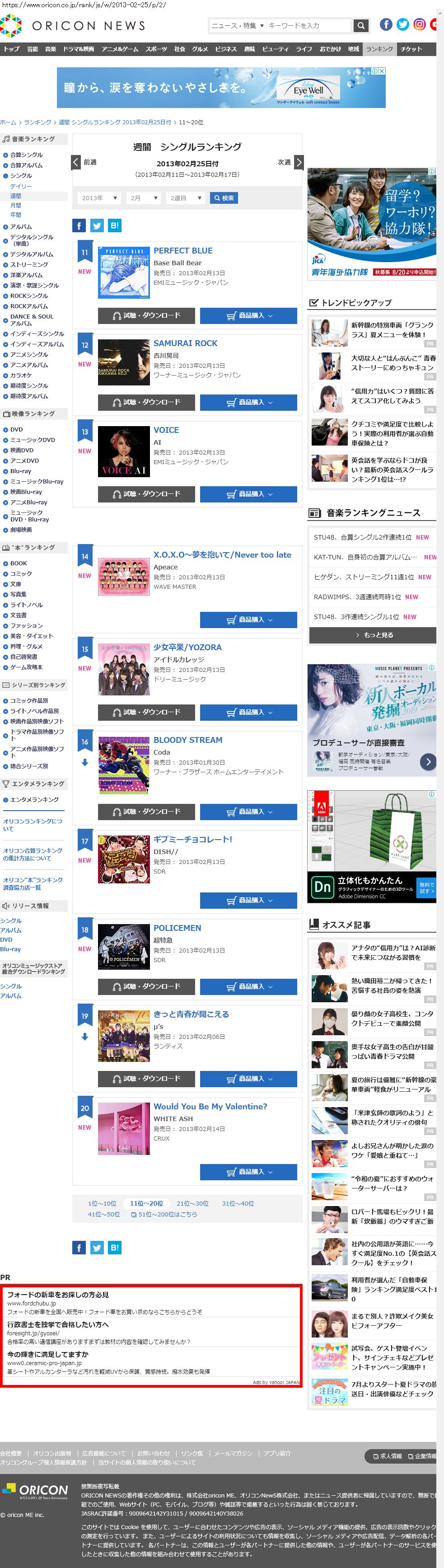This screenshot has height=1568, width=444.
Task: Open the 音楽 navigation tab
Action: (x=51, y=49)
